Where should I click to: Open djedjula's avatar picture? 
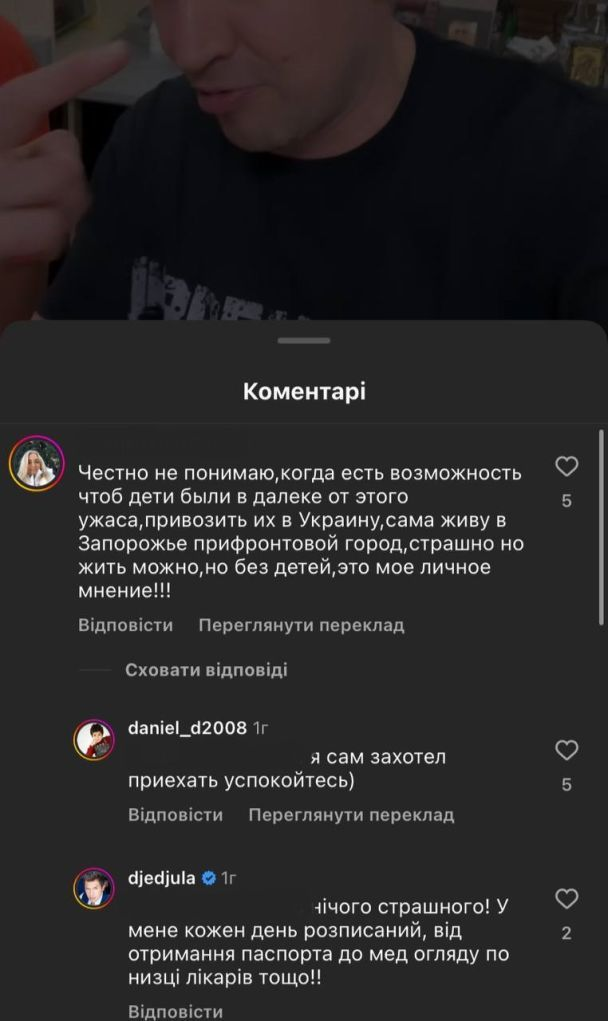point(94,888)
